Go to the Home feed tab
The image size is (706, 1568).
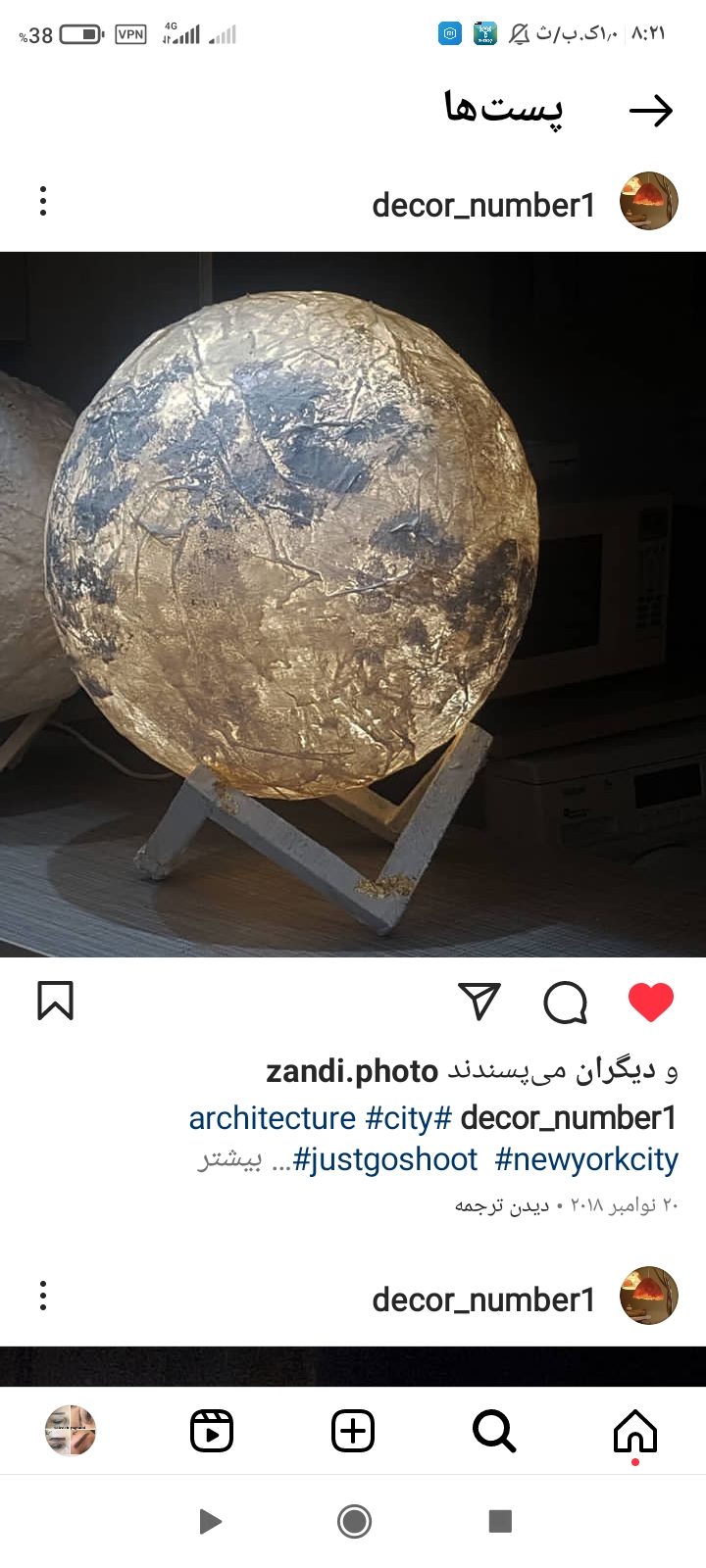[x=635, y=1432]
